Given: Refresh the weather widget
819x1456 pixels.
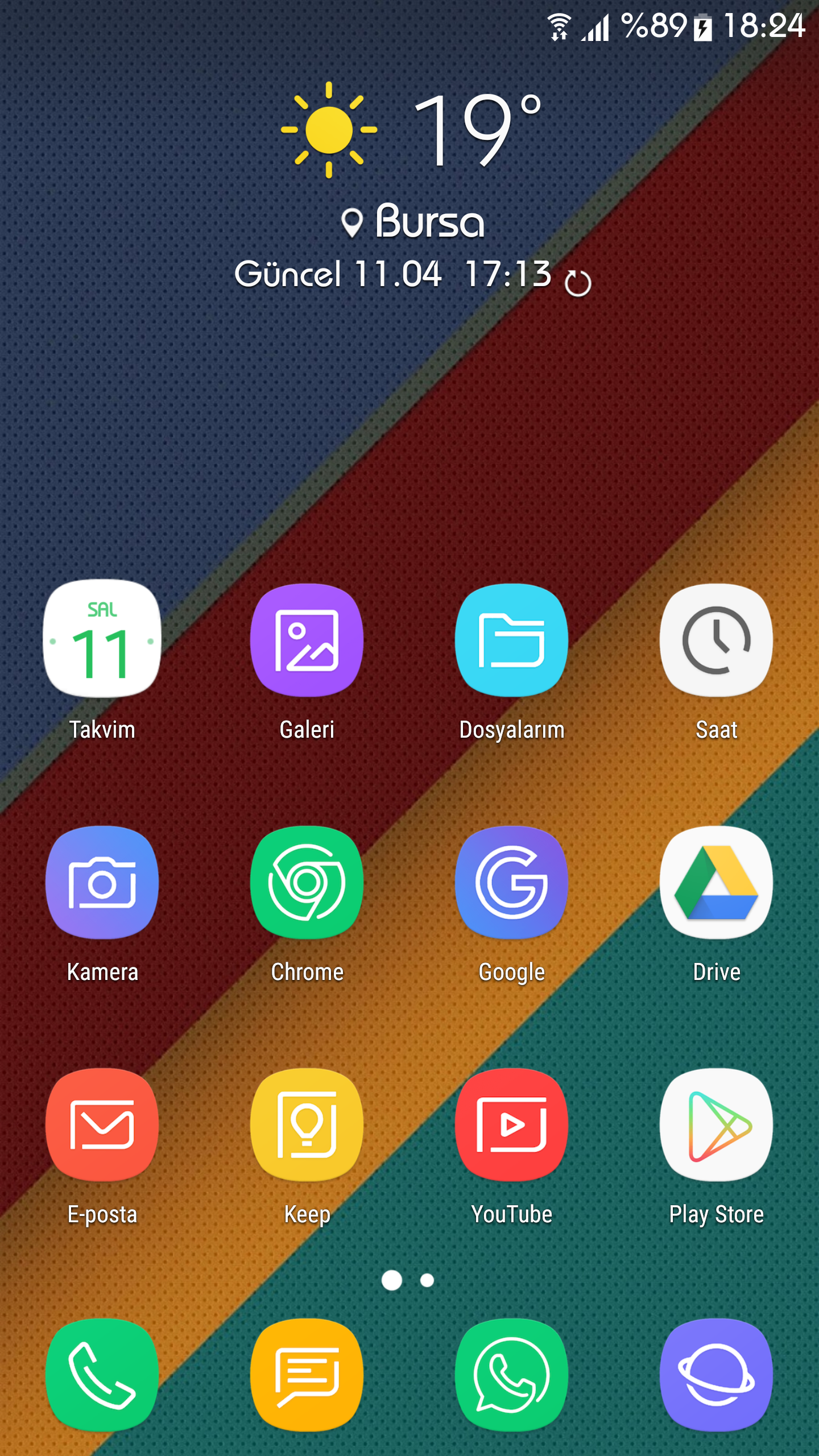Looking at the screenshot, I should tap(578, 283).
